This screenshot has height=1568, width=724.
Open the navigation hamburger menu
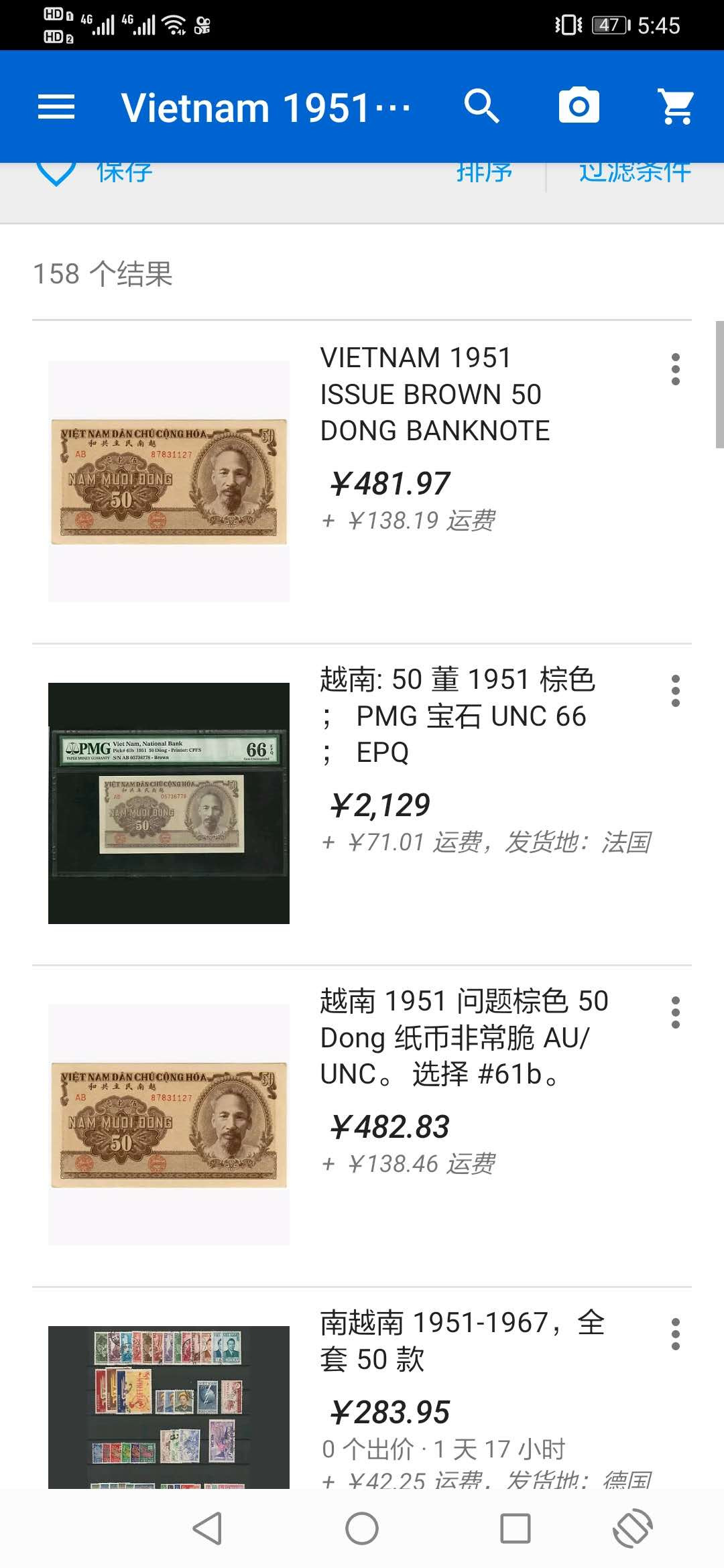(x=57, y=106)
